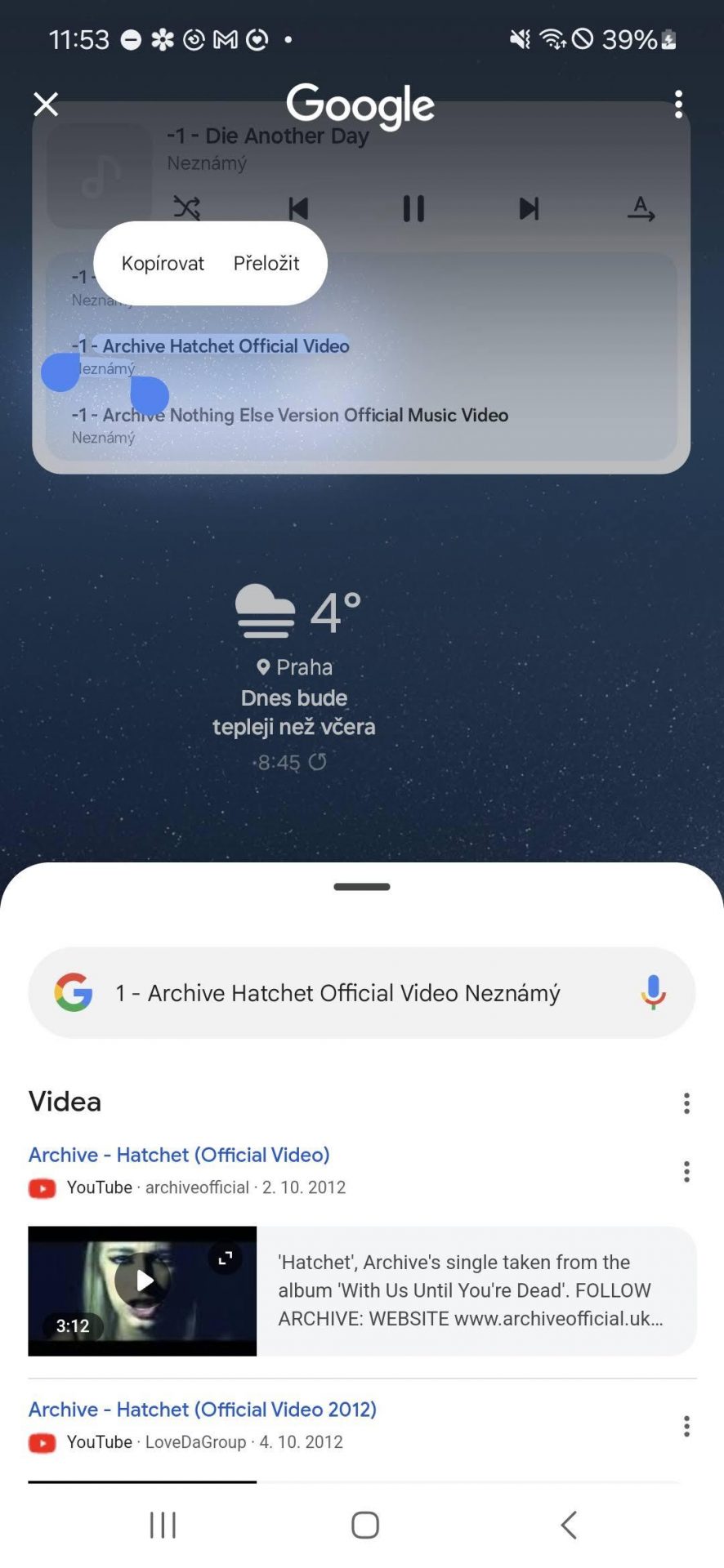Open recent apps from navigation bar
This screenshot has width=724, height=1568.
click(163, 1525)
